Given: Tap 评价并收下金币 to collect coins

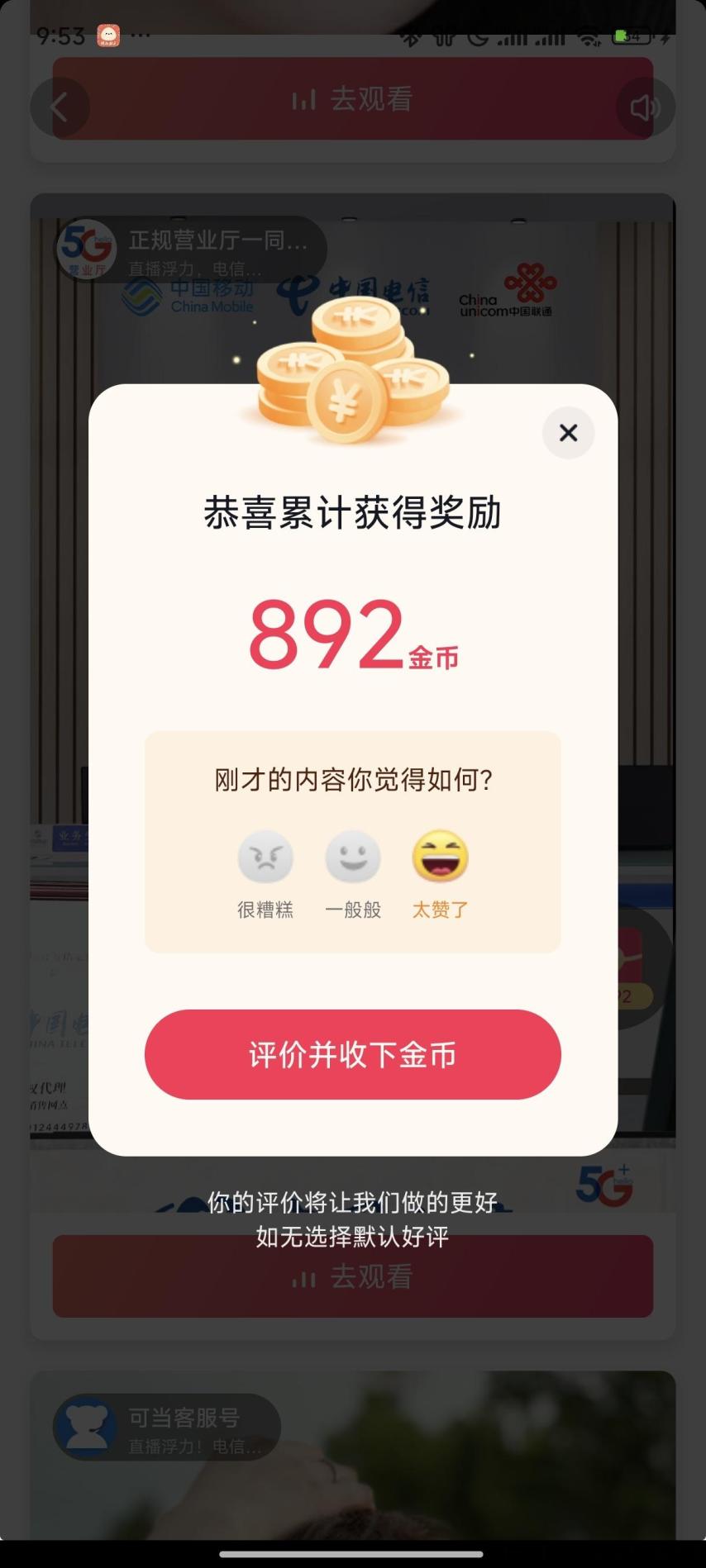Looking at the screenshot, I should pyautogui.click(x=353, y=1054).
